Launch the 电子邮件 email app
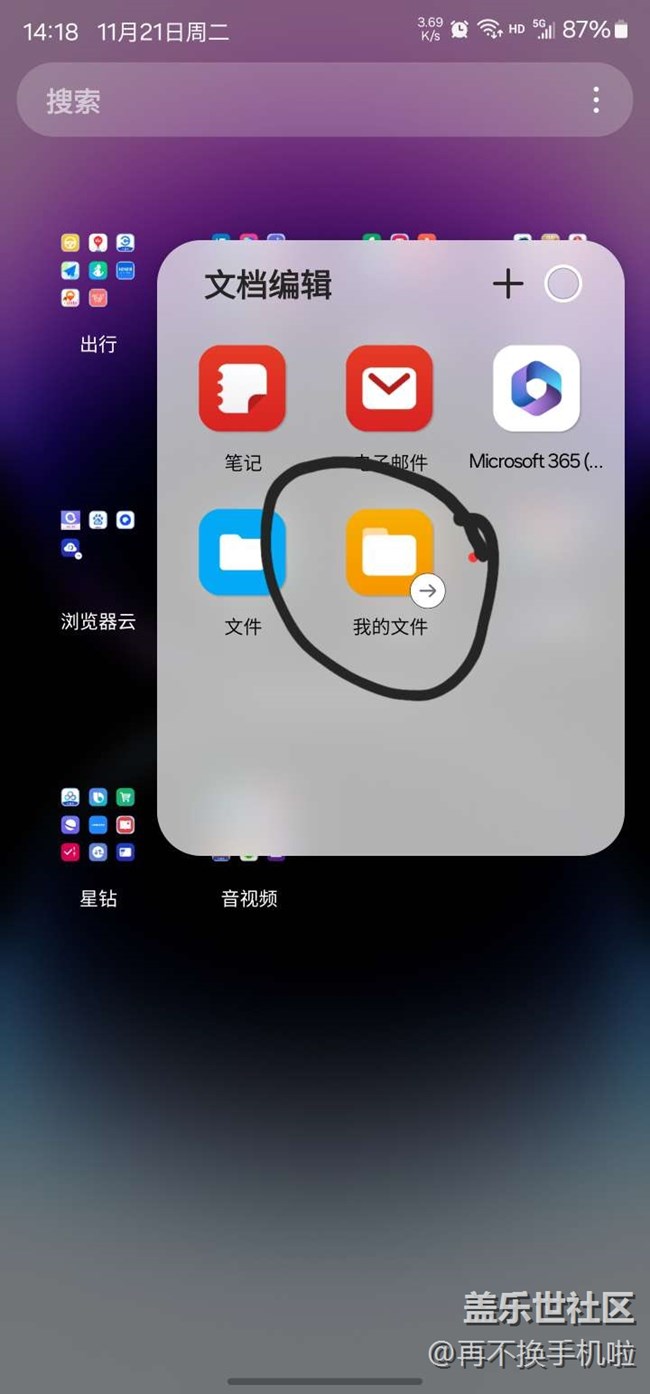 tap(389, 389)
